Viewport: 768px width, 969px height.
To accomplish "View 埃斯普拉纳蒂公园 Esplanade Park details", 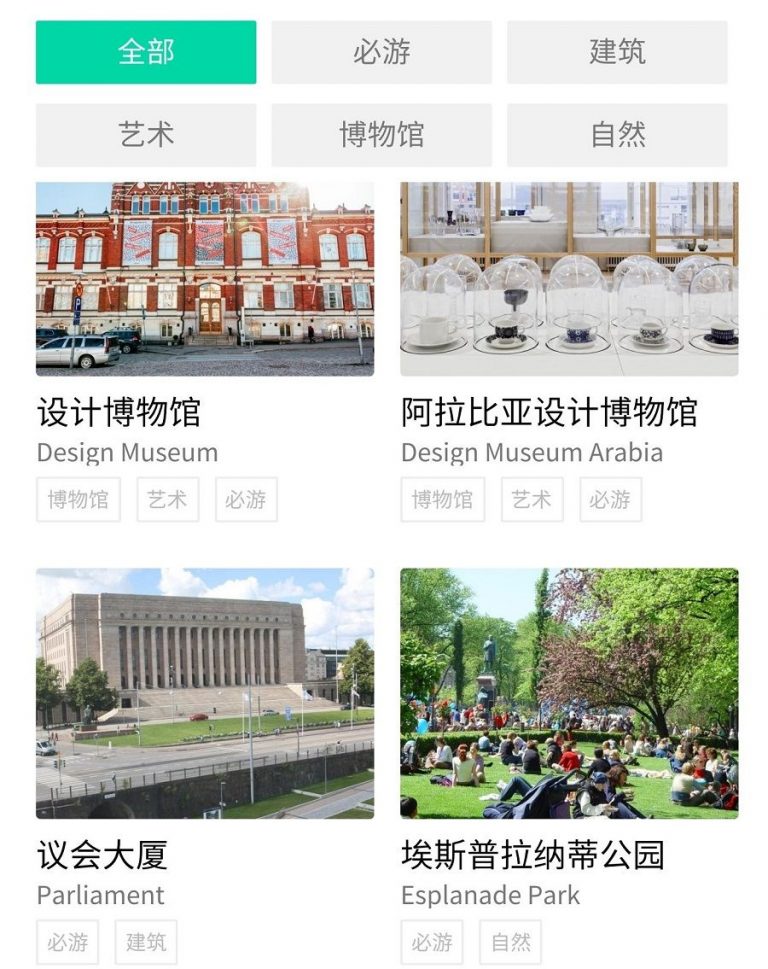I will [x=569, y=693].
